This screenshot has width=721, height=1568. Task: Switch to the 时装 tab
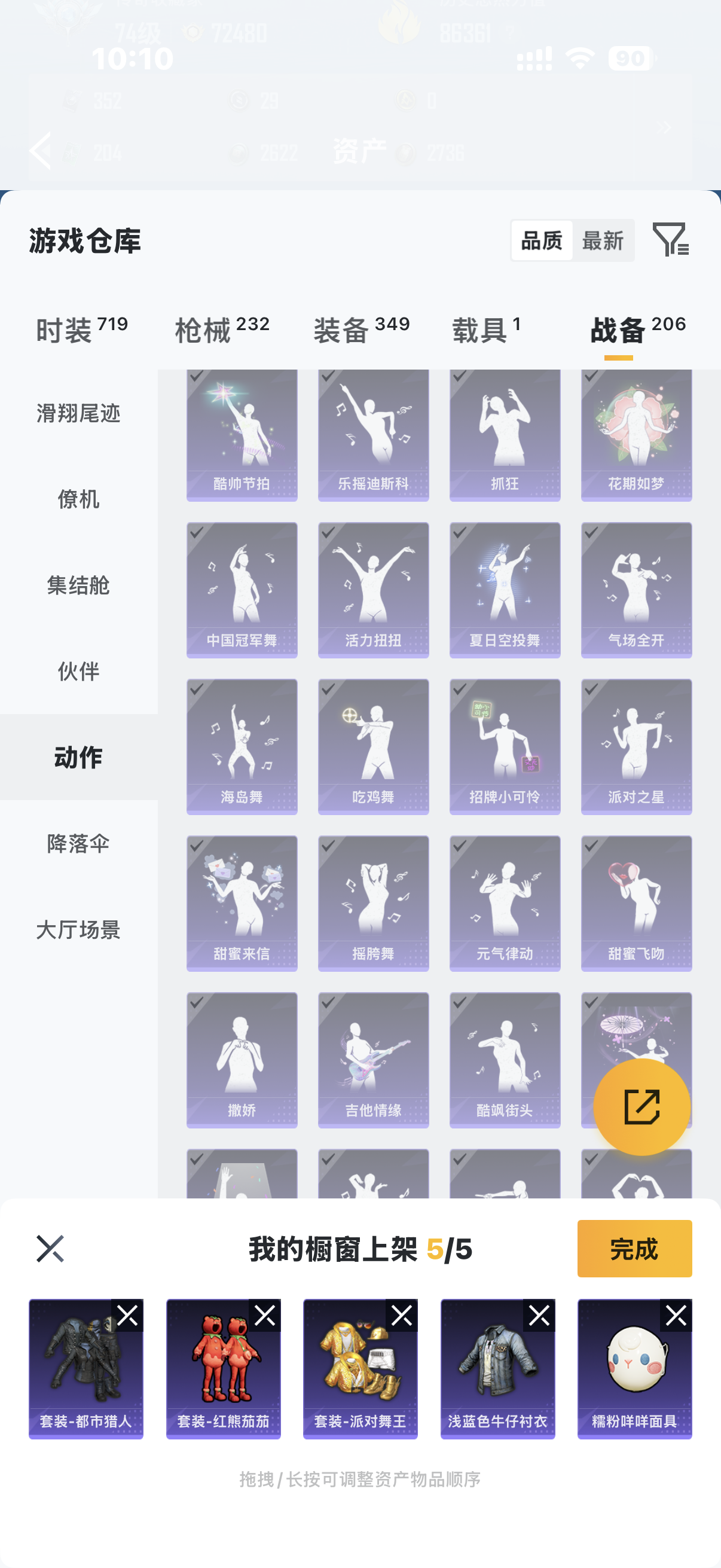pos(81,330)
